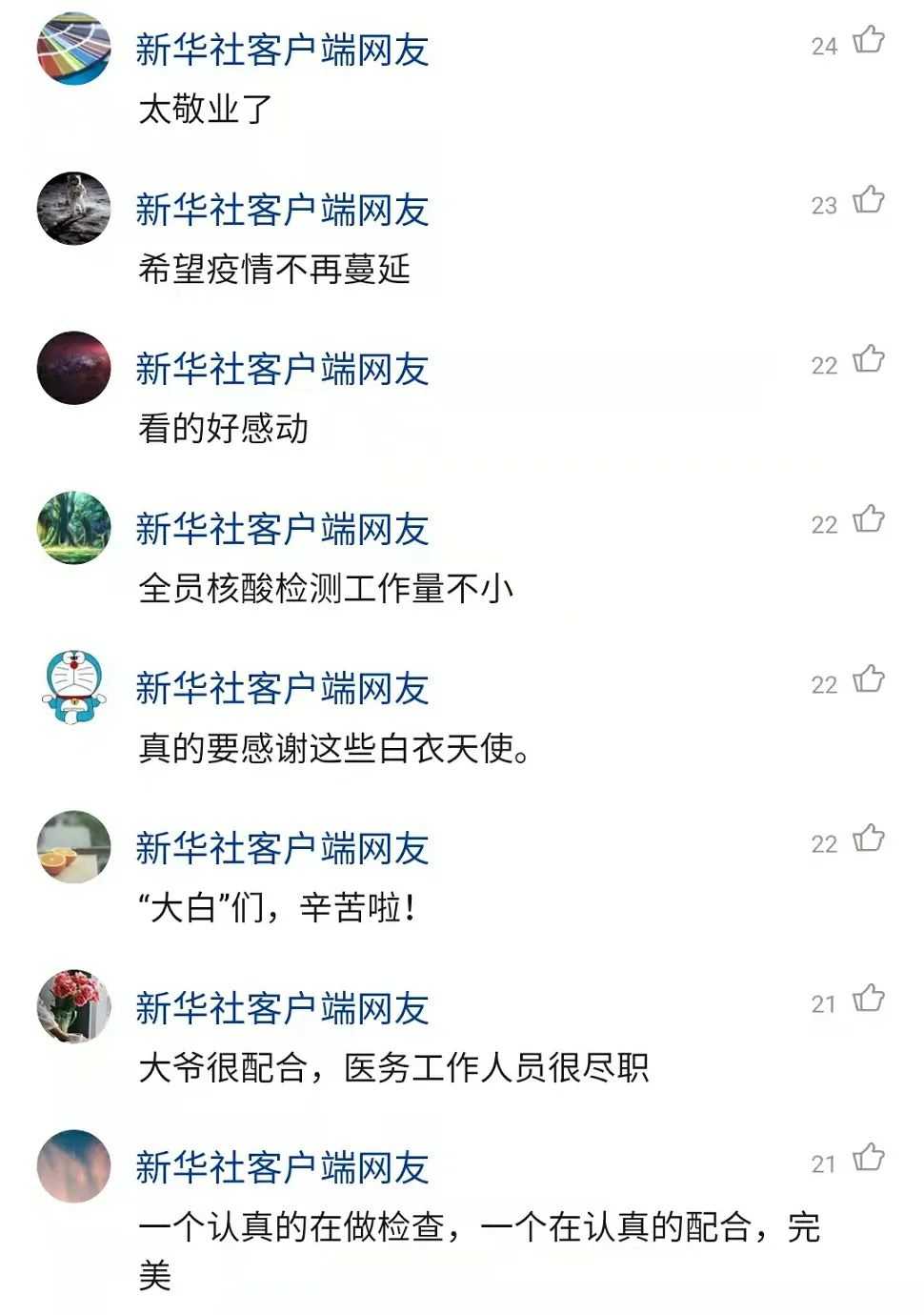Like the comment "真的要感谢这些白衣天使"
The height and width of the screenshot is (1315, 924).
(868, 679)
